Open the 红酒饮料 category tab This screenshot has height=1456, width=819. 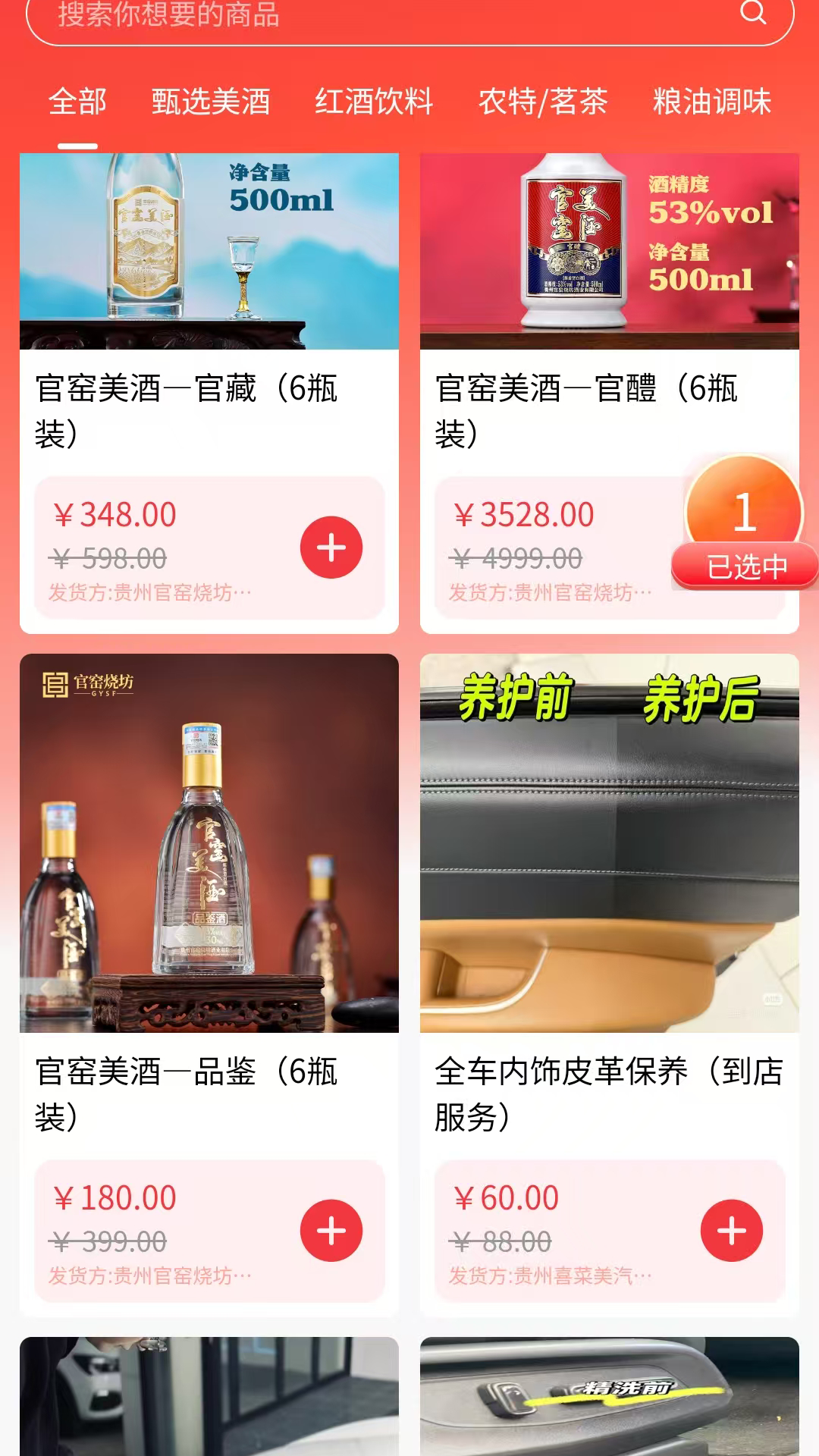coord(375,101)
